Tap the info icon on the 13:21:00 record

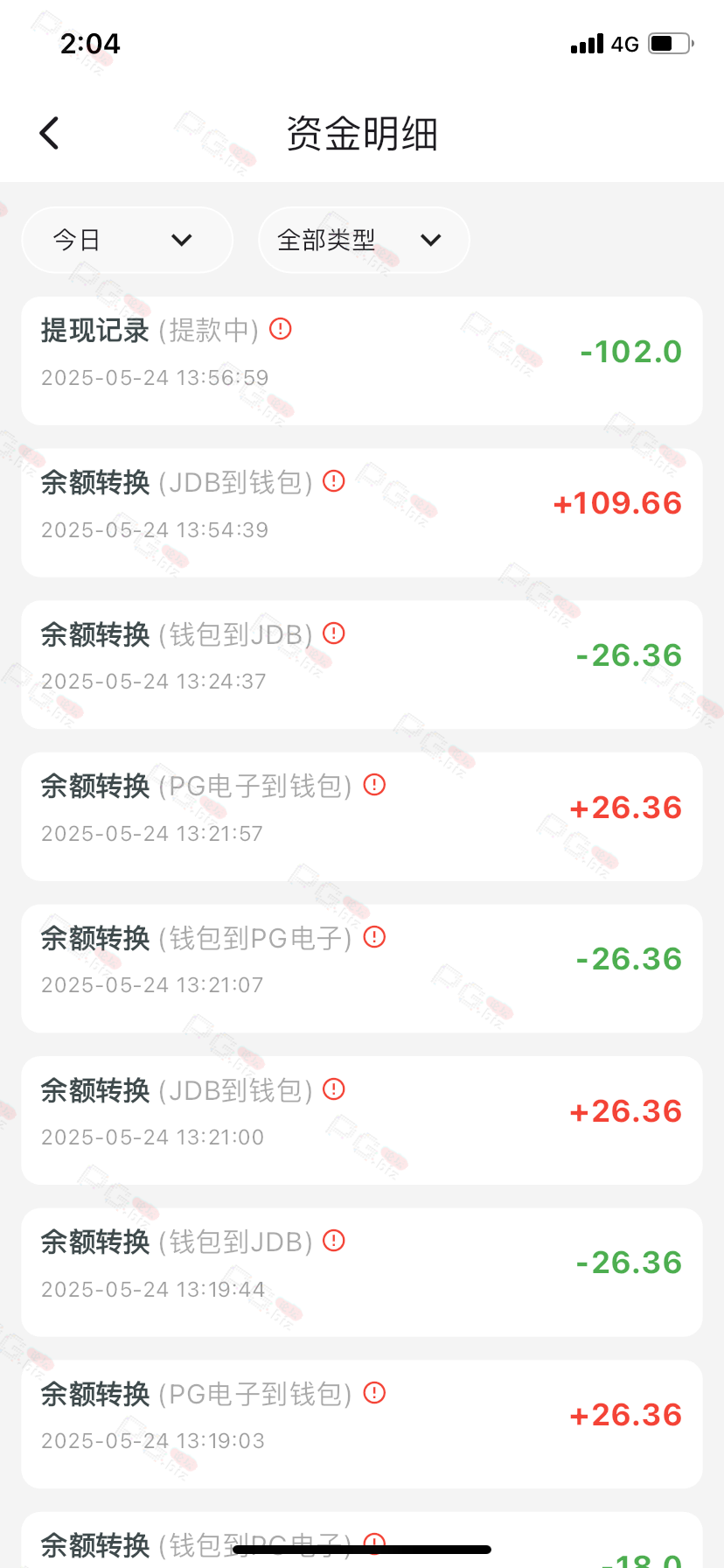[334, 1088]
